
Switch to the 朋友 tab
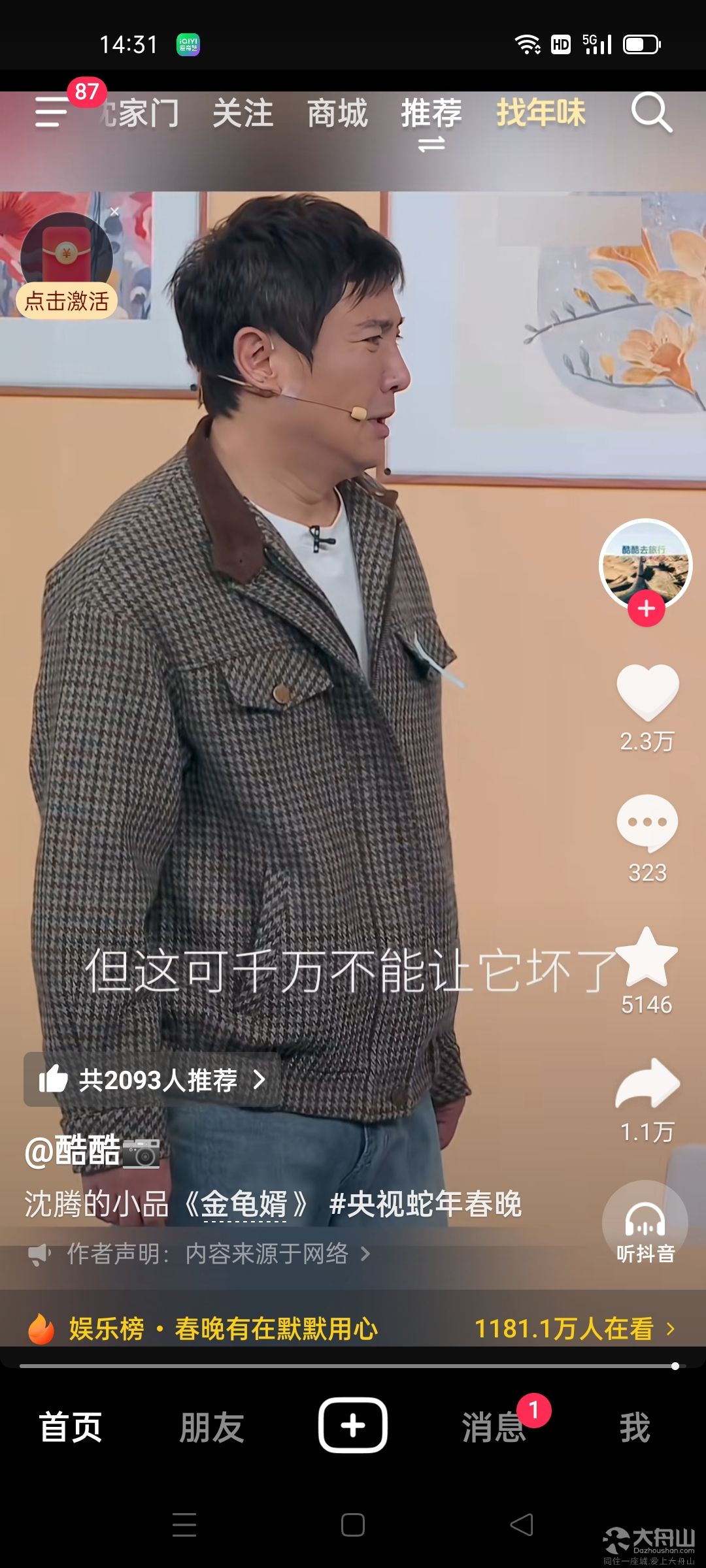(212, 1427)
